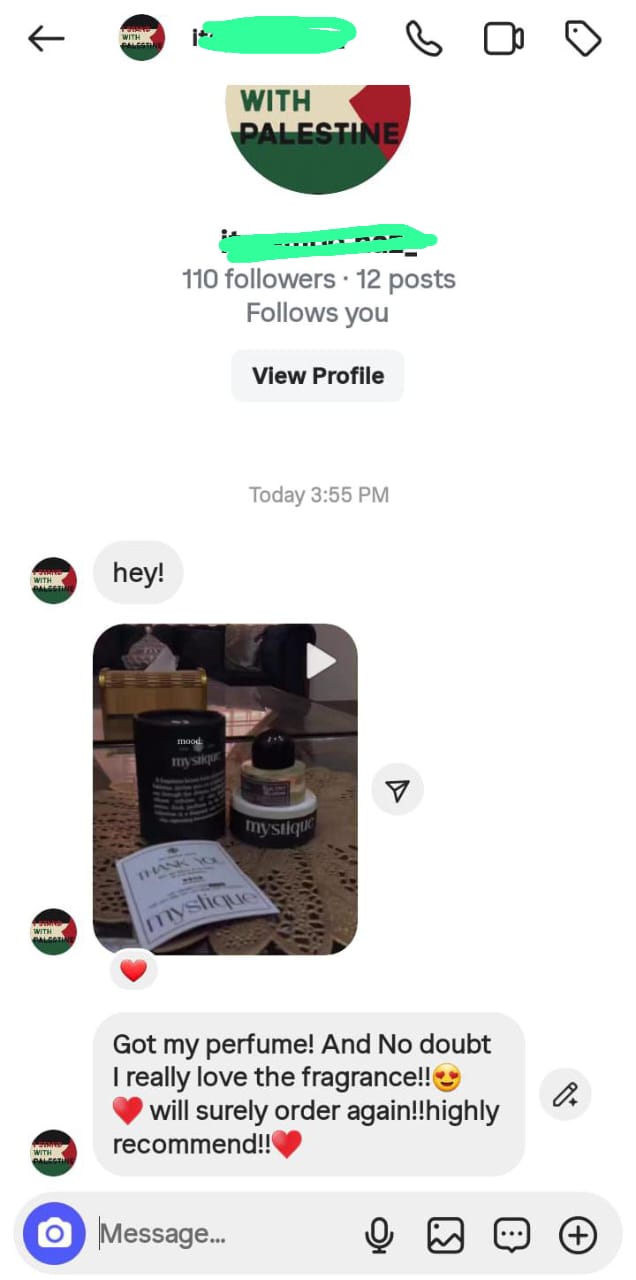Open the sticker and GIF bubble icon
The width and height of the screenshot is (636, 1280).
point(512,1235)
